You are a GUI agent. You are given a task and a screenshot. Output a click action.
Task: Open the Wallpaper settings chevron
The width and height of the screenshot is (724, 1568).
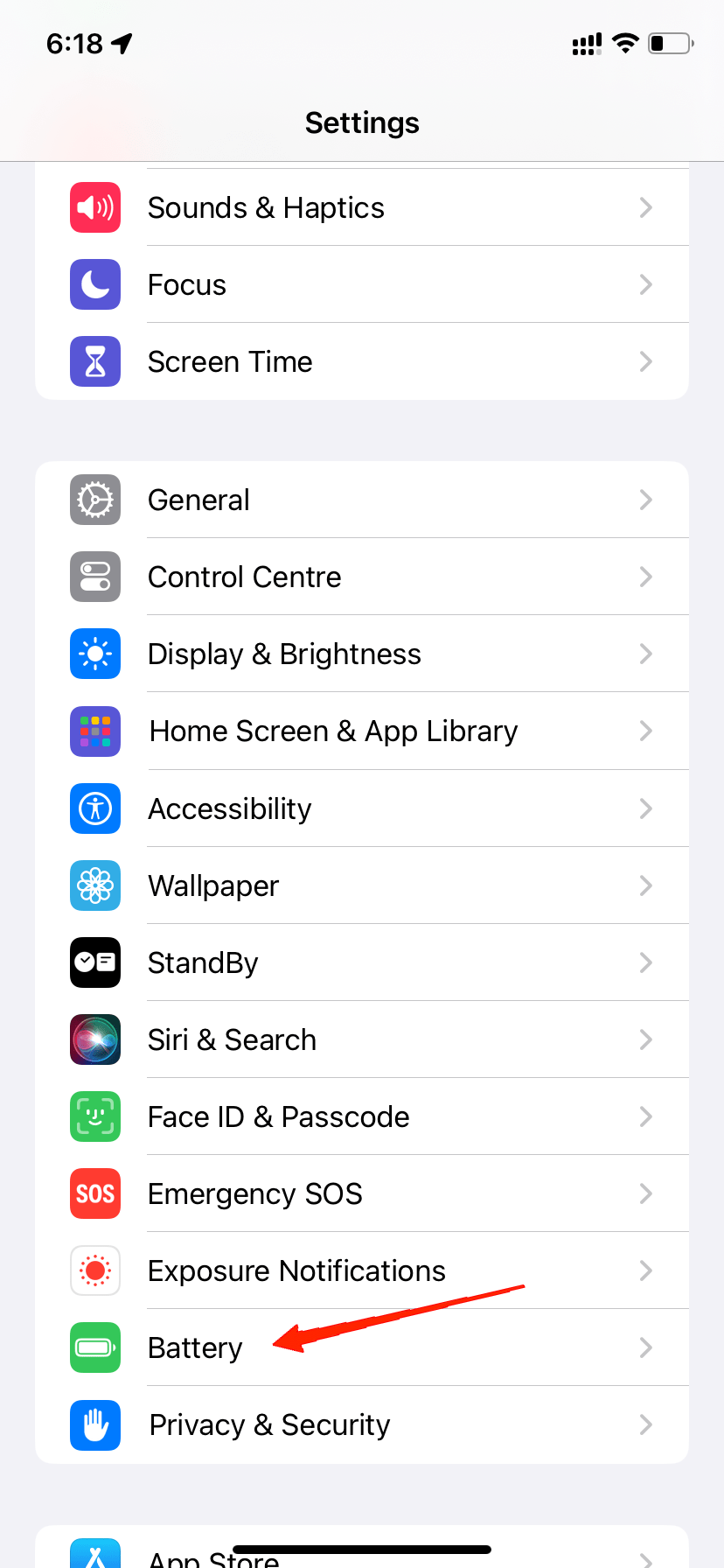click(x=645, y=885)
